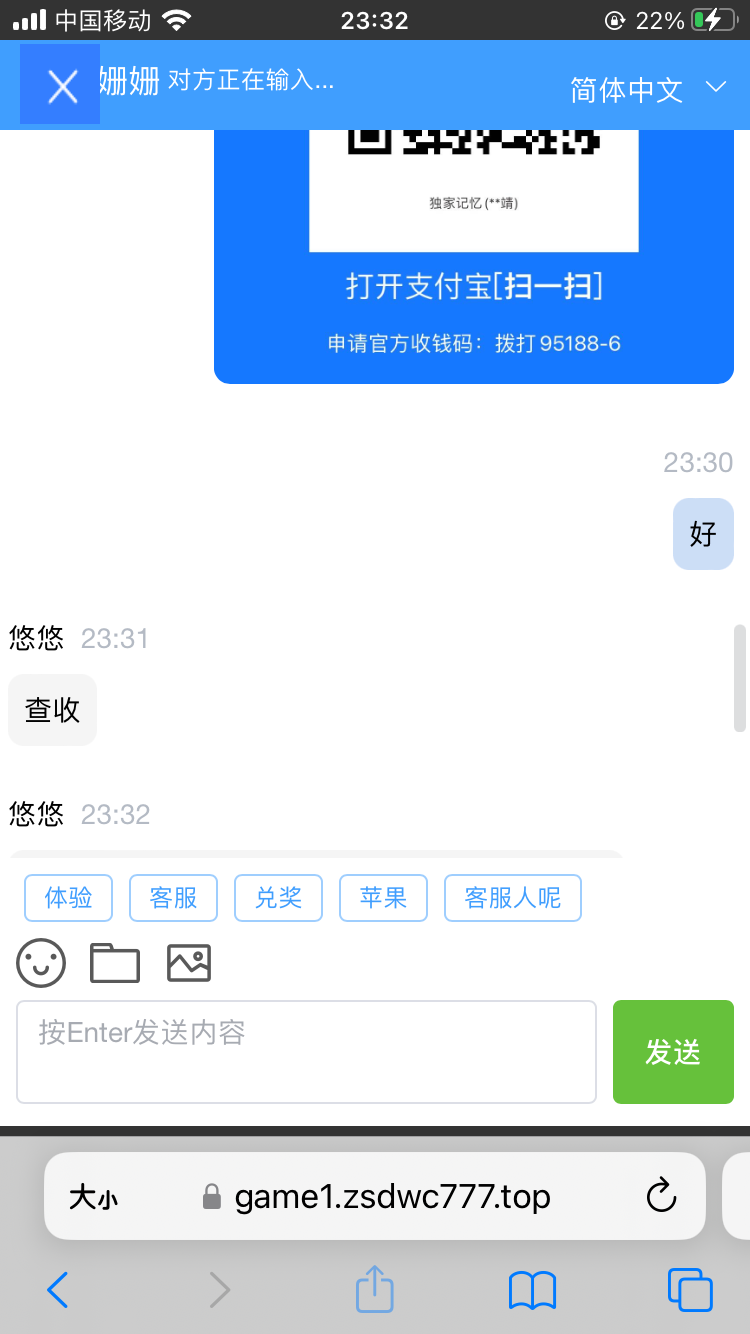Image resolution: width=750 pixels, height=1334 pixels.
Task: Close the chat window
Action: tap(62, 86)
